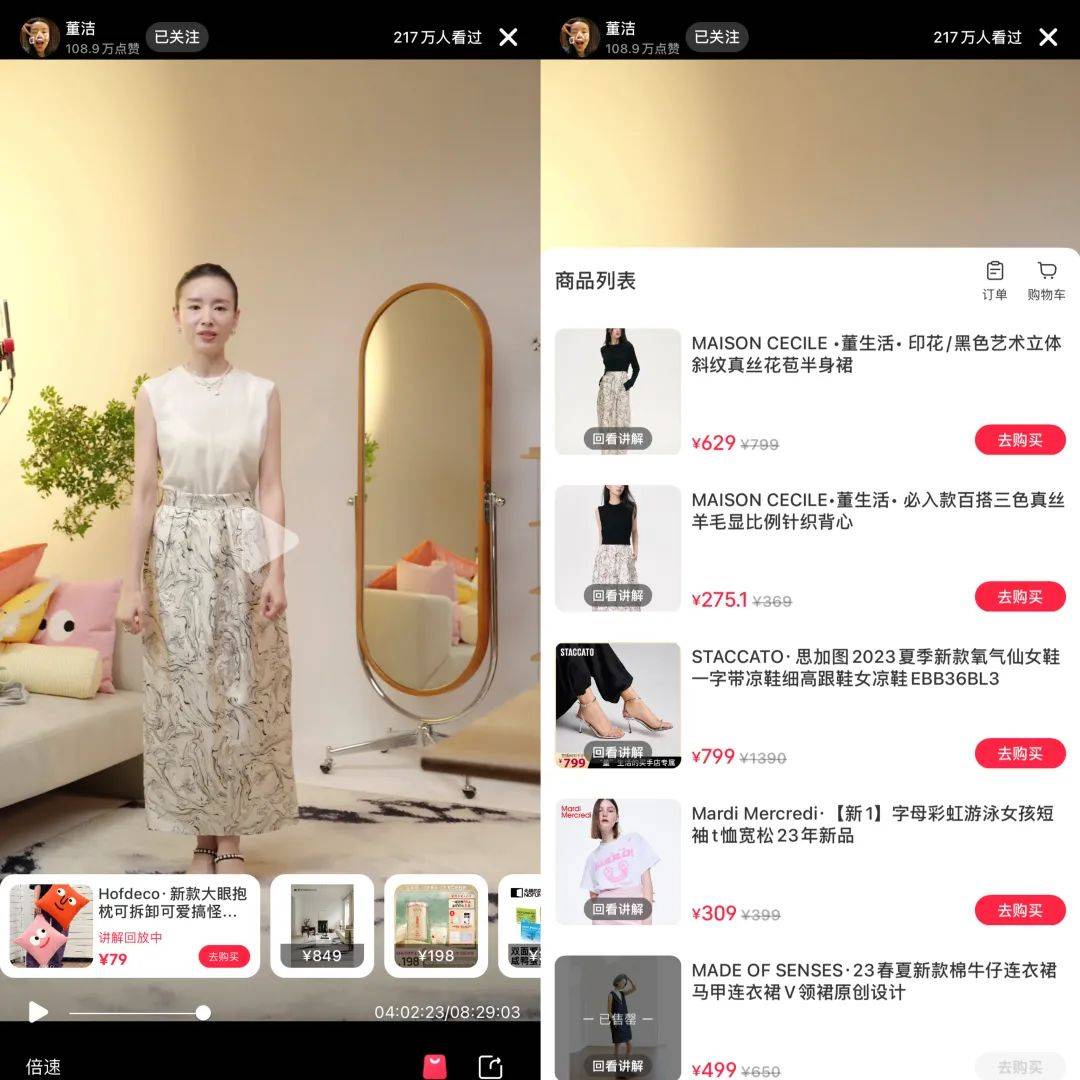The width and height of the screenshot is (1080, 1080).
Task: Tap the replay progress slider handle
Action: [203, 1012]
